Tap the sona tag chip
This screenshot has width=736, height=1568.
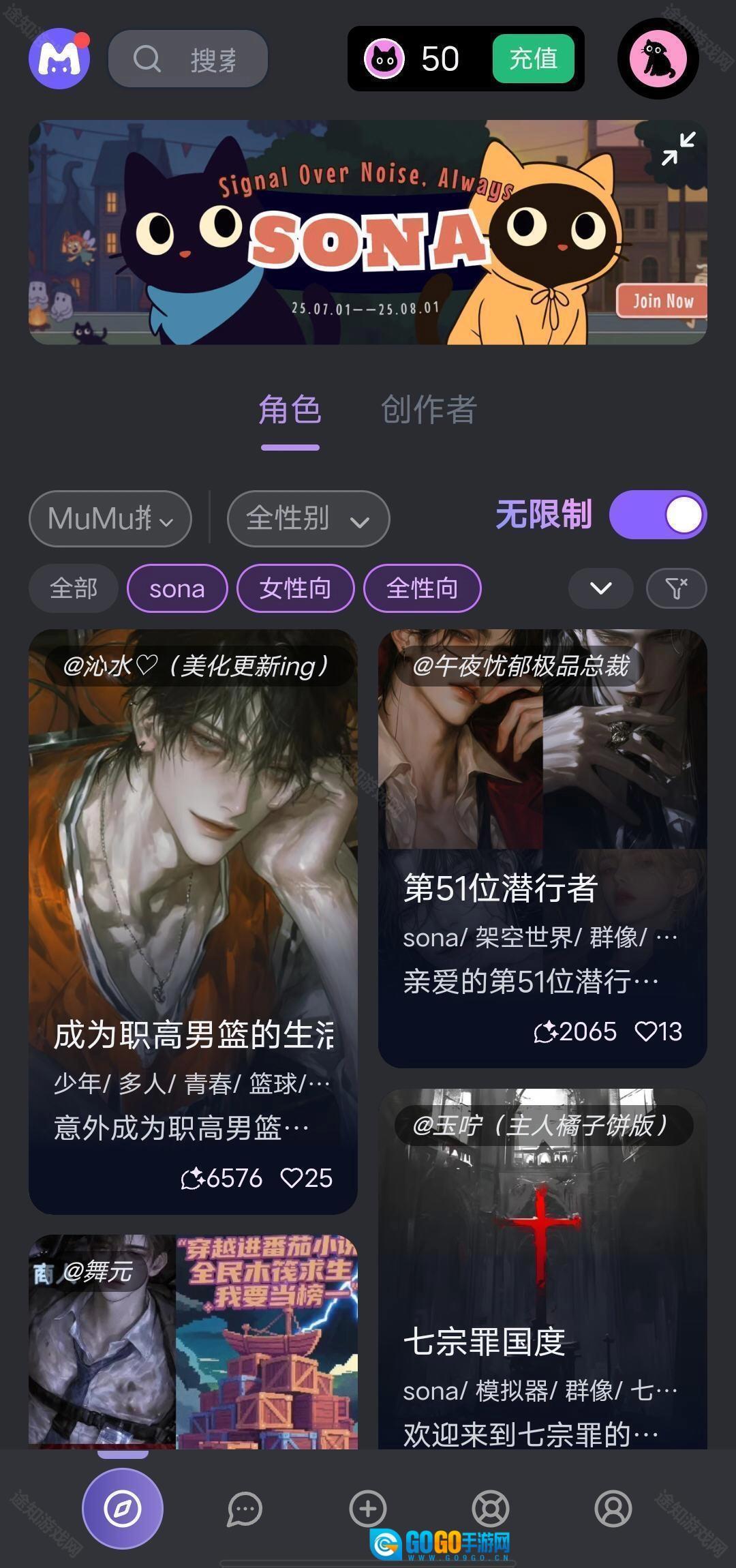click(177, 588)
